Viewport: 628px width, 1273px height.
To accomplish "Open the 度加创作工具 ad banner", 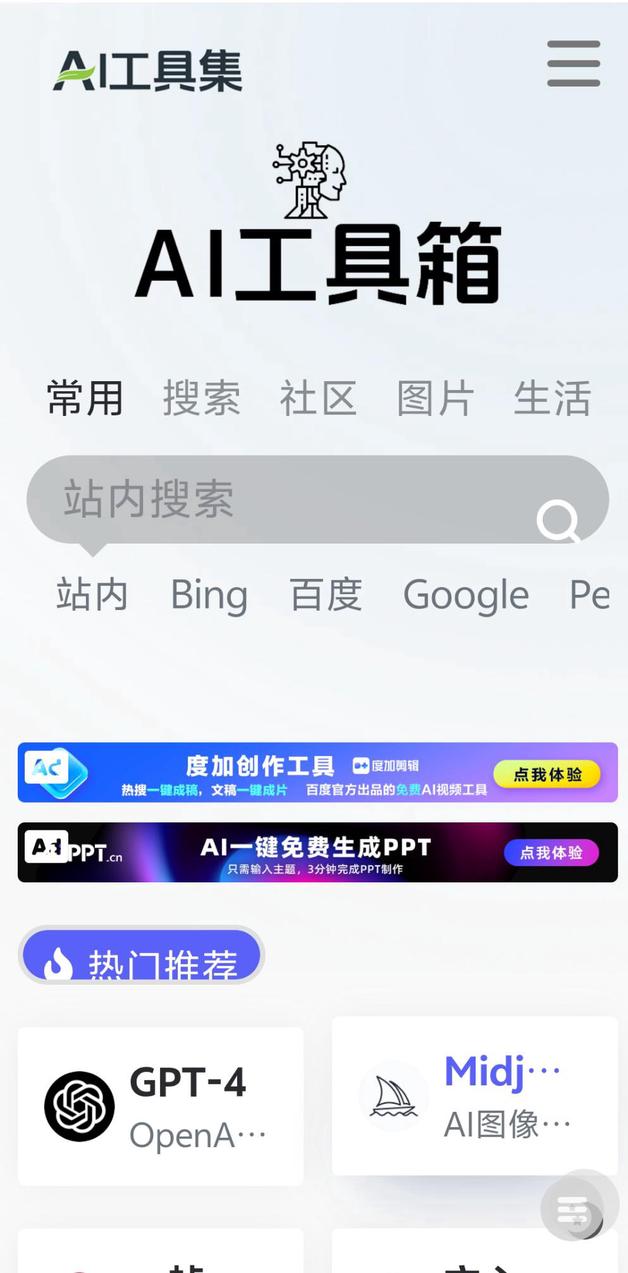I will 317,772.
